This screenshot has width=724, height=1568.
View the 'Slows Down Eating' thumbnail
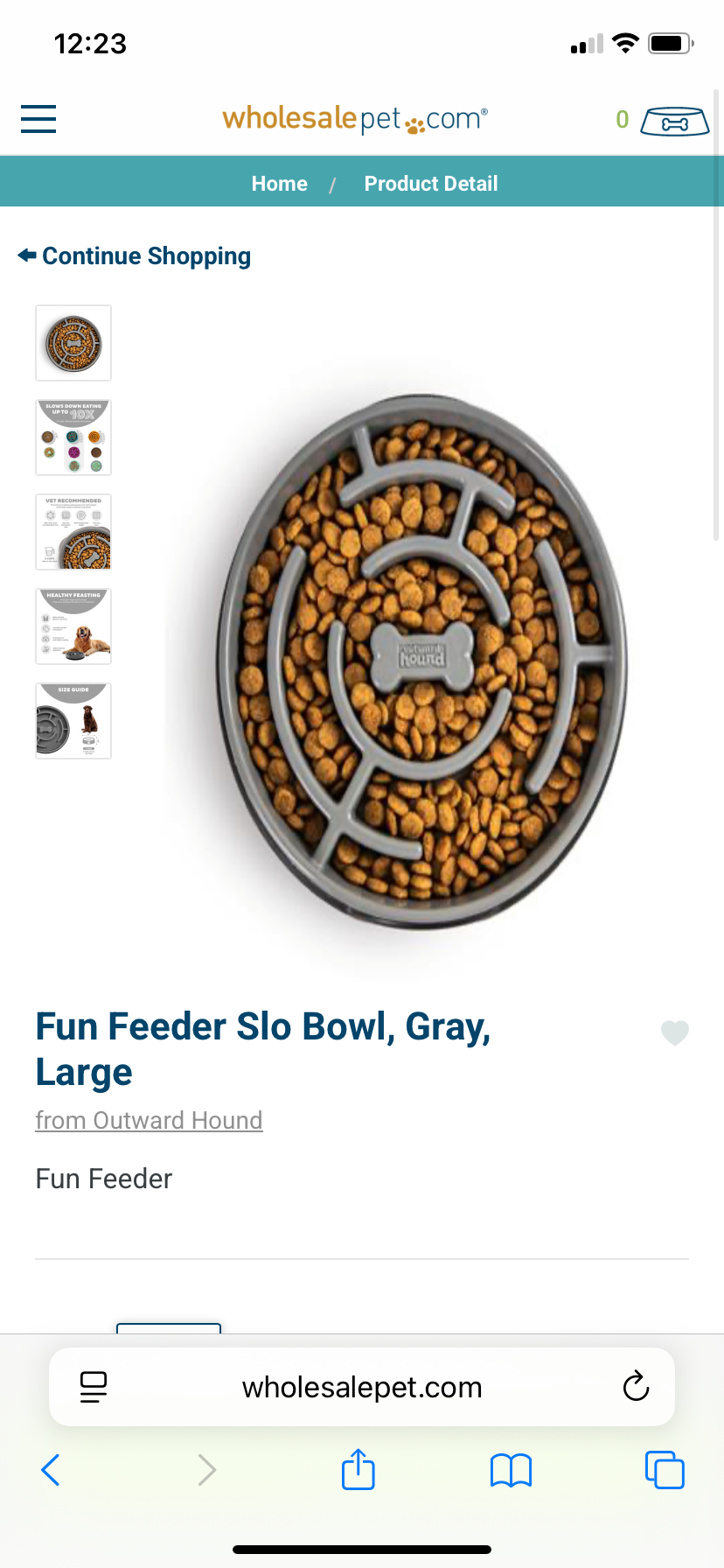tap(73, 437)
